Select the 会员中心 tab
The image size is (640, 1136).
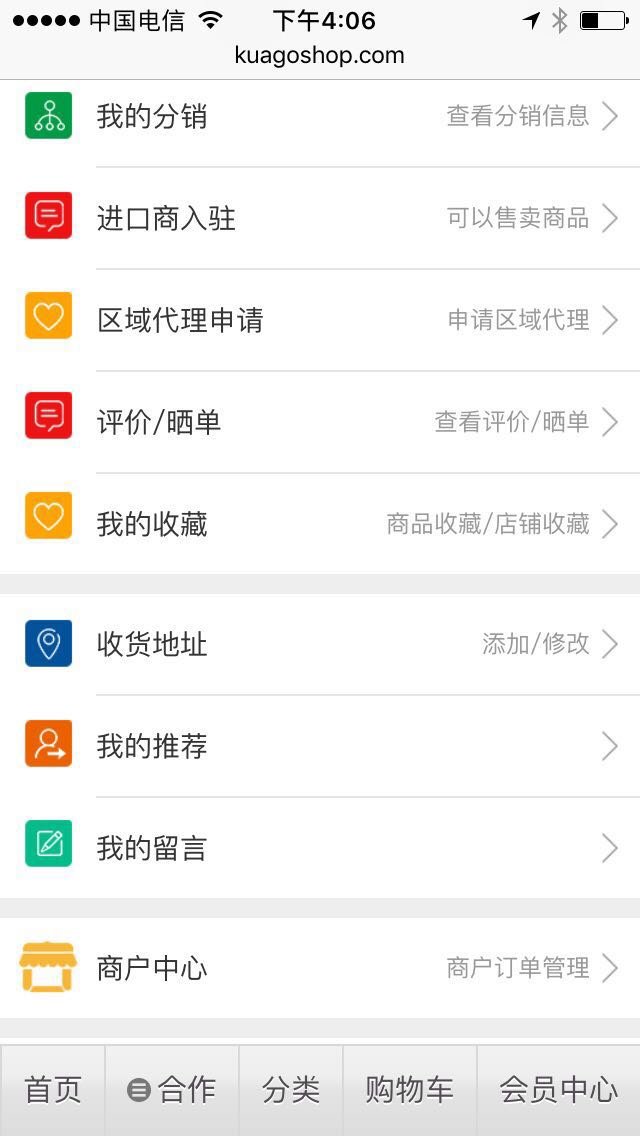(x=559, y=1090)
